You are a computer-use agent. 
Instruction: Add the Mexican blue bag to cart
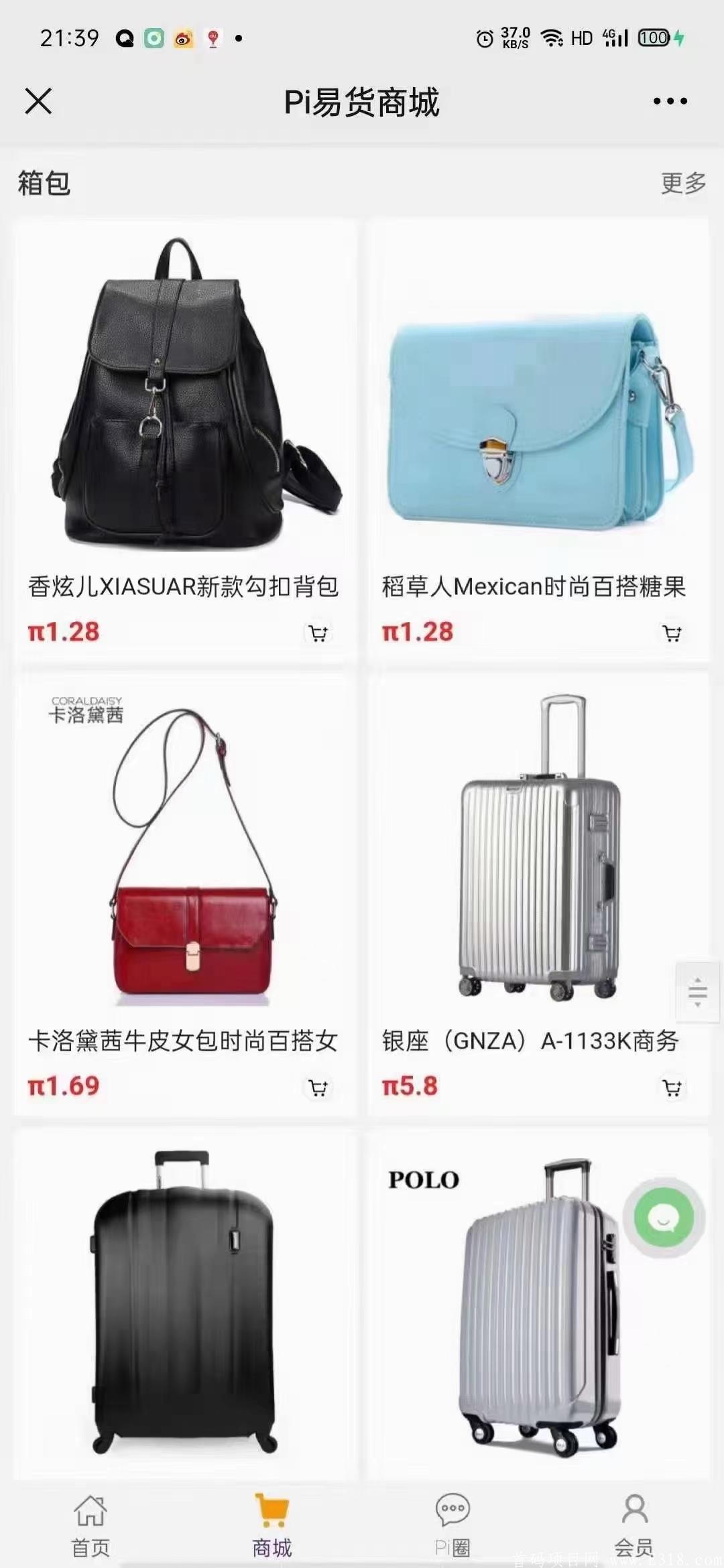click(674, 632)
